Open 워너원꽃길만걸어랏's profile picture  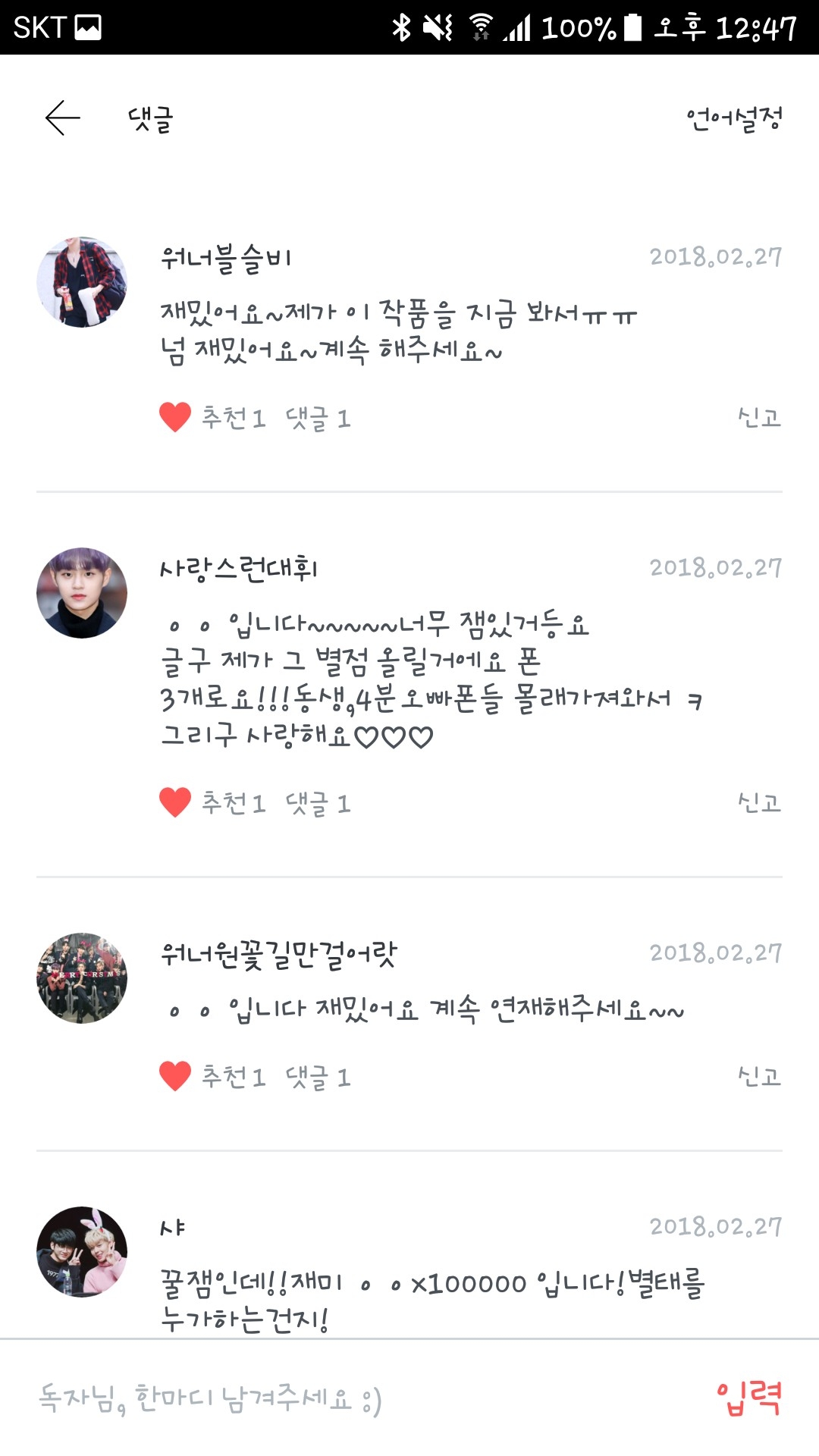(x=82, y=978)
